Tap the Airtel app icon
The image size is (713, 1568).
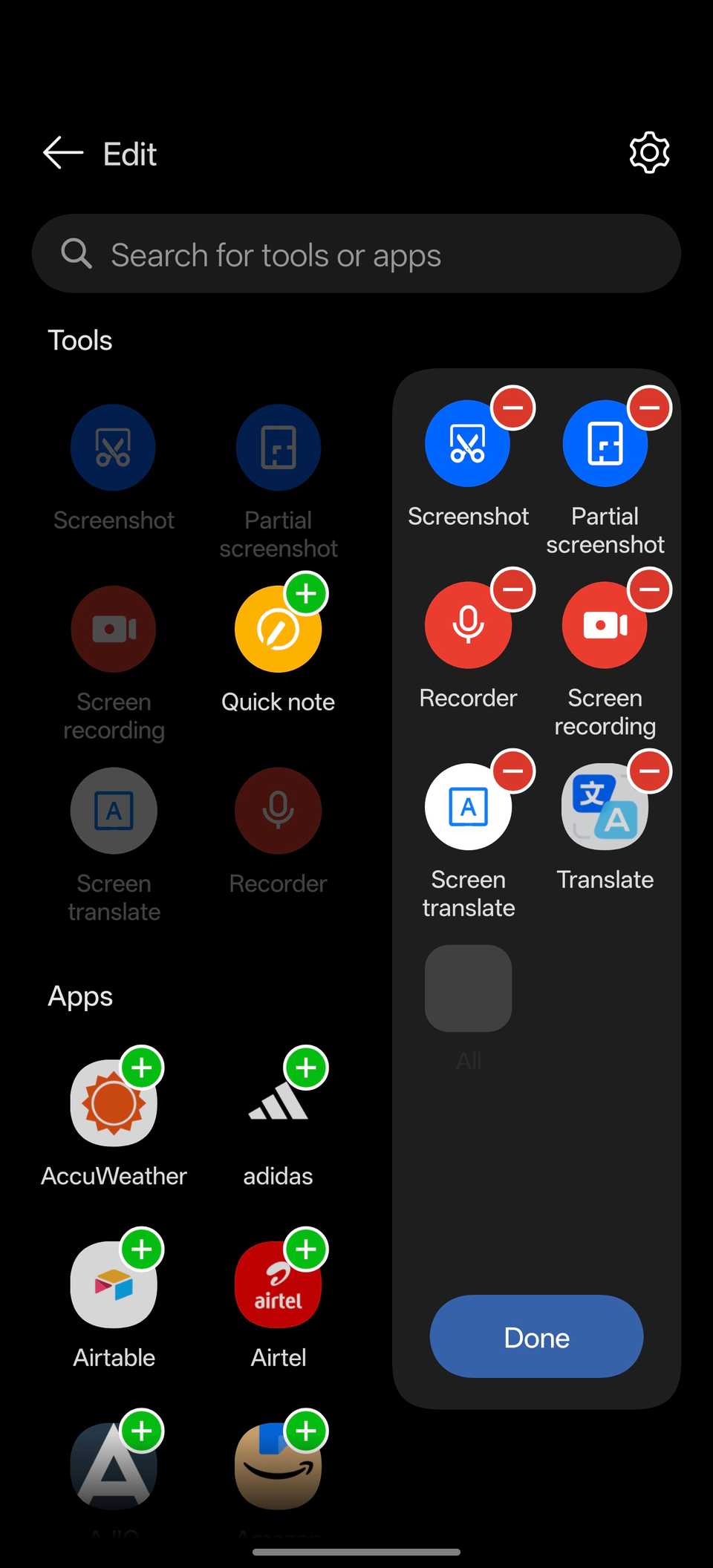278,1284
